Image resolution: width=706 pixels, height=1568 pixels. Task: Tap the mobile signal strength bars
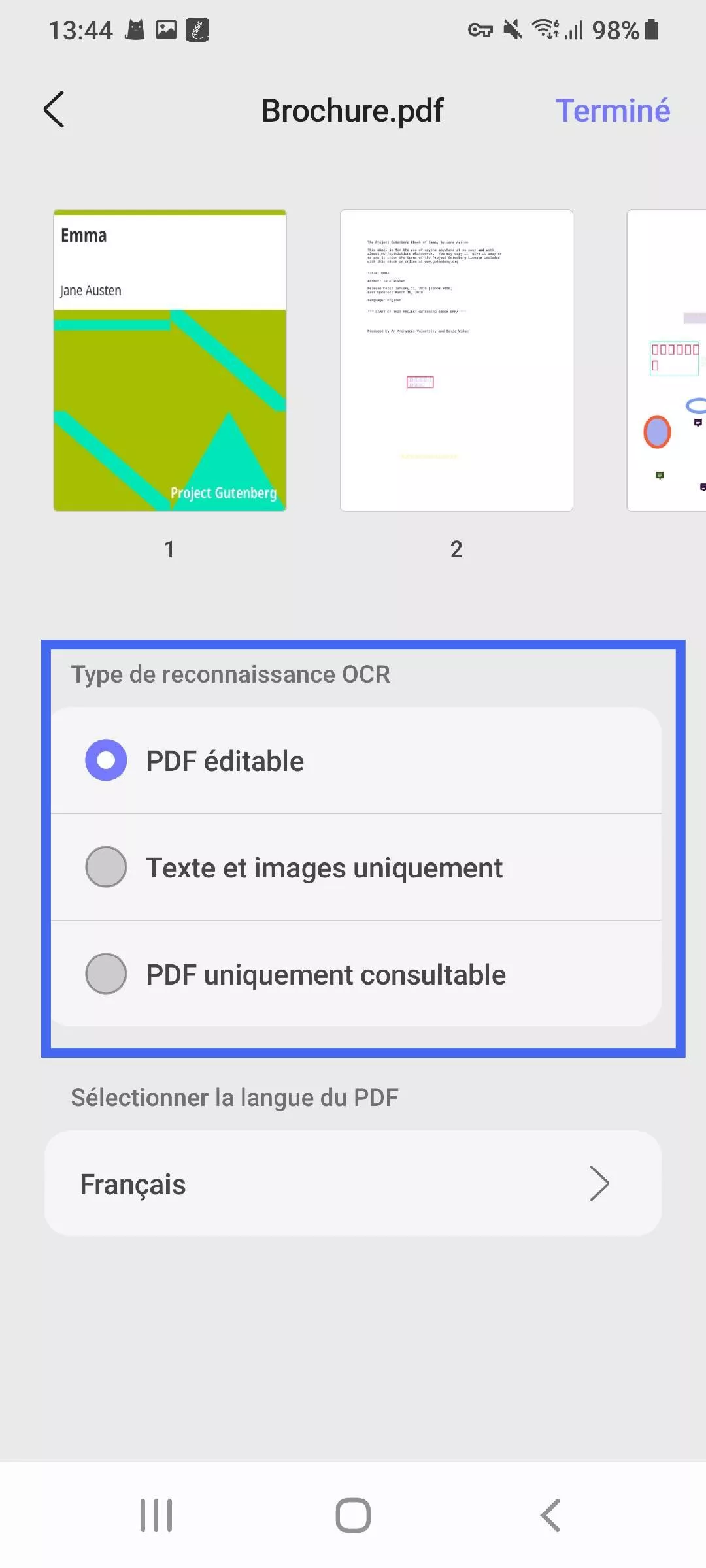[572, 29]
